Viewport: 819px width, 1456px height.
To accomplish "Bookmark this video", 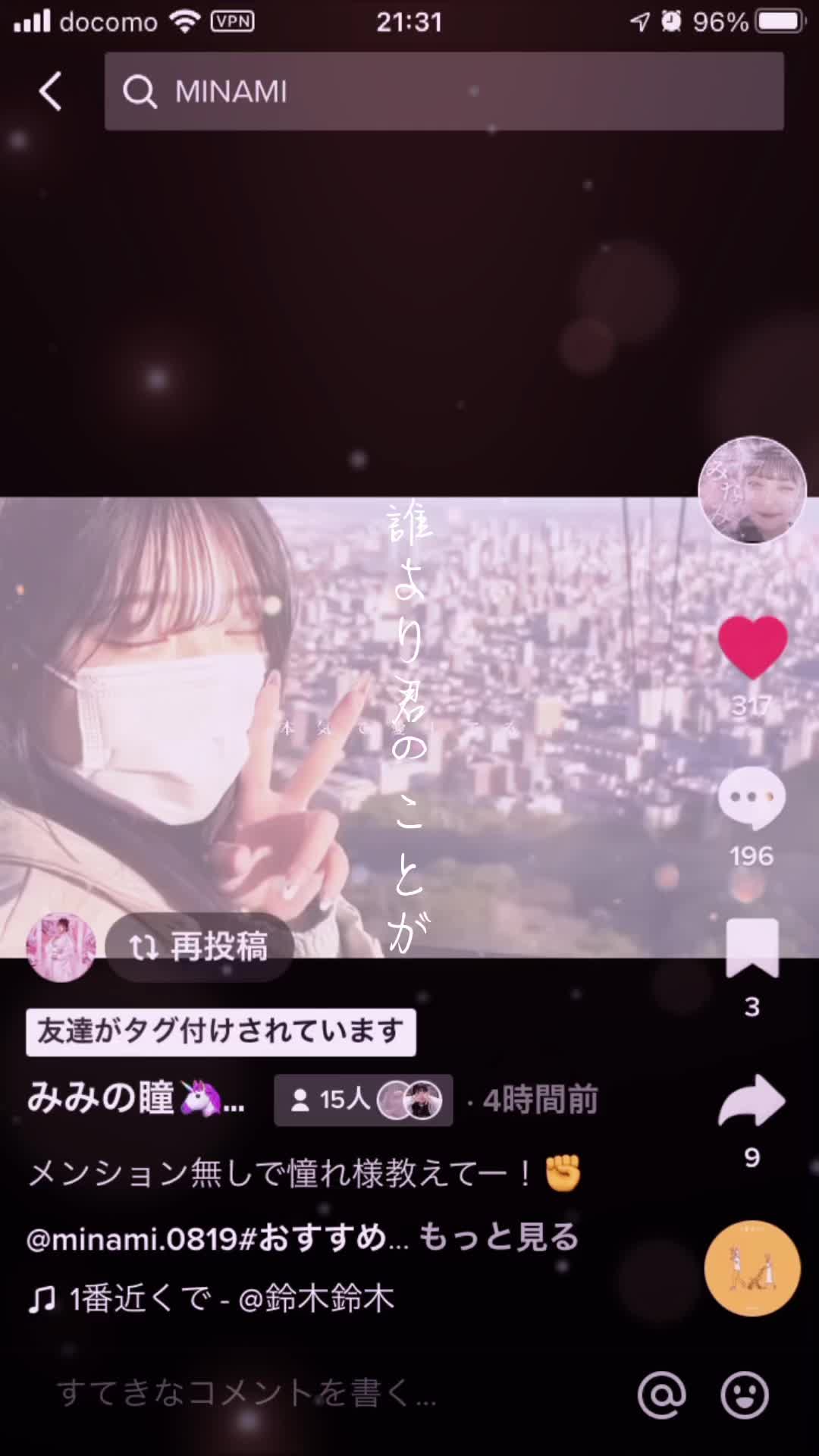I will (752, 949).
